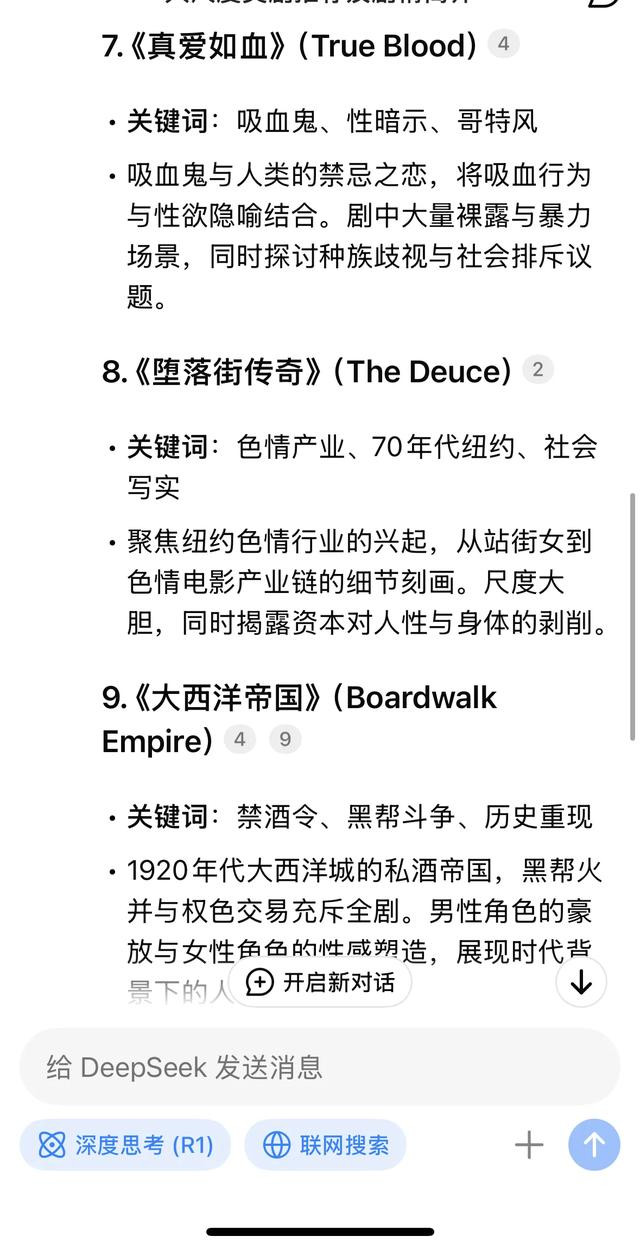Open citation 9 next to Boardwalk Empire
The width and height of the screenshot is (640, 1249).
click(285, 740)
